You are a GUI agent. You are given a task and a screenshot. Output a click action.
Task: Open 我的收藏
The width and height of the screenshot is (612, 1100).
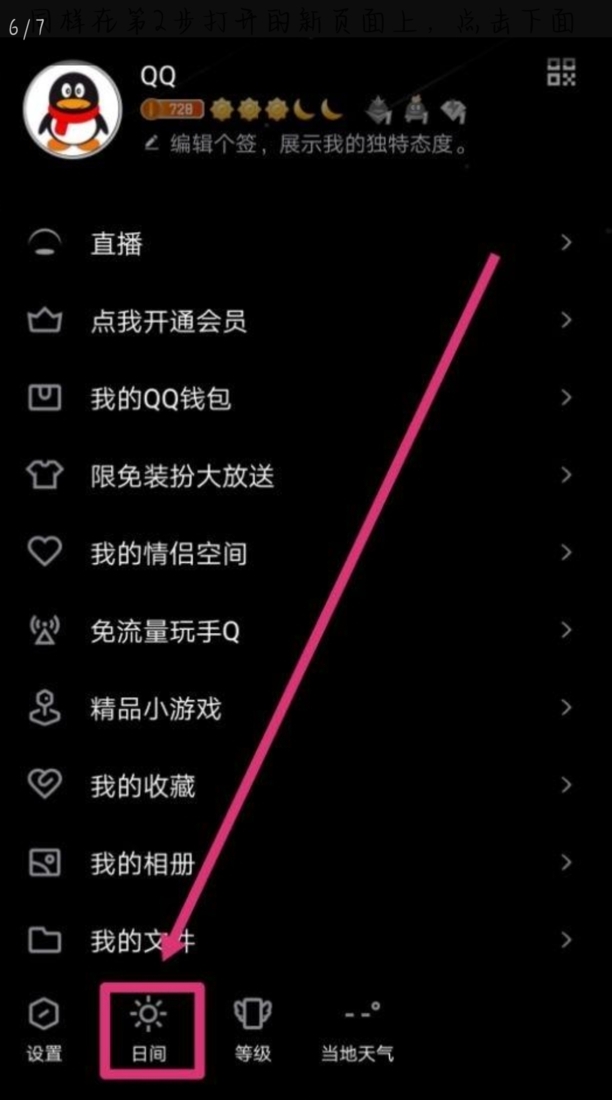point(300,786)
